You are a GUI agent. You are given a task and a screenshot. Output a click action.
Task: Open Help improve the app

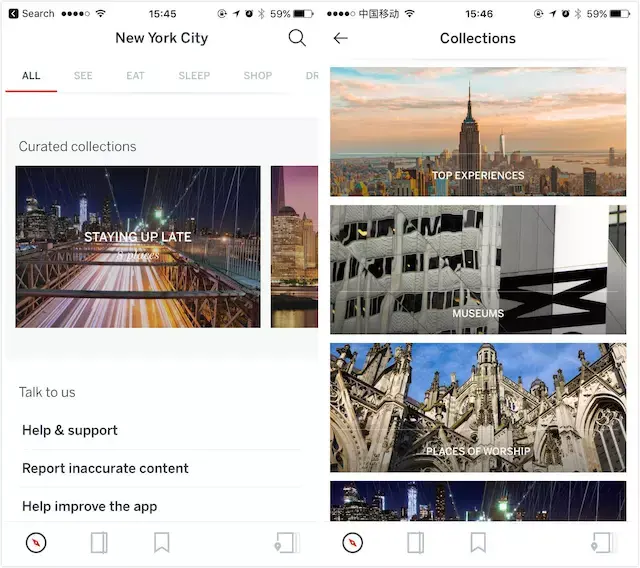pos(89,506)
